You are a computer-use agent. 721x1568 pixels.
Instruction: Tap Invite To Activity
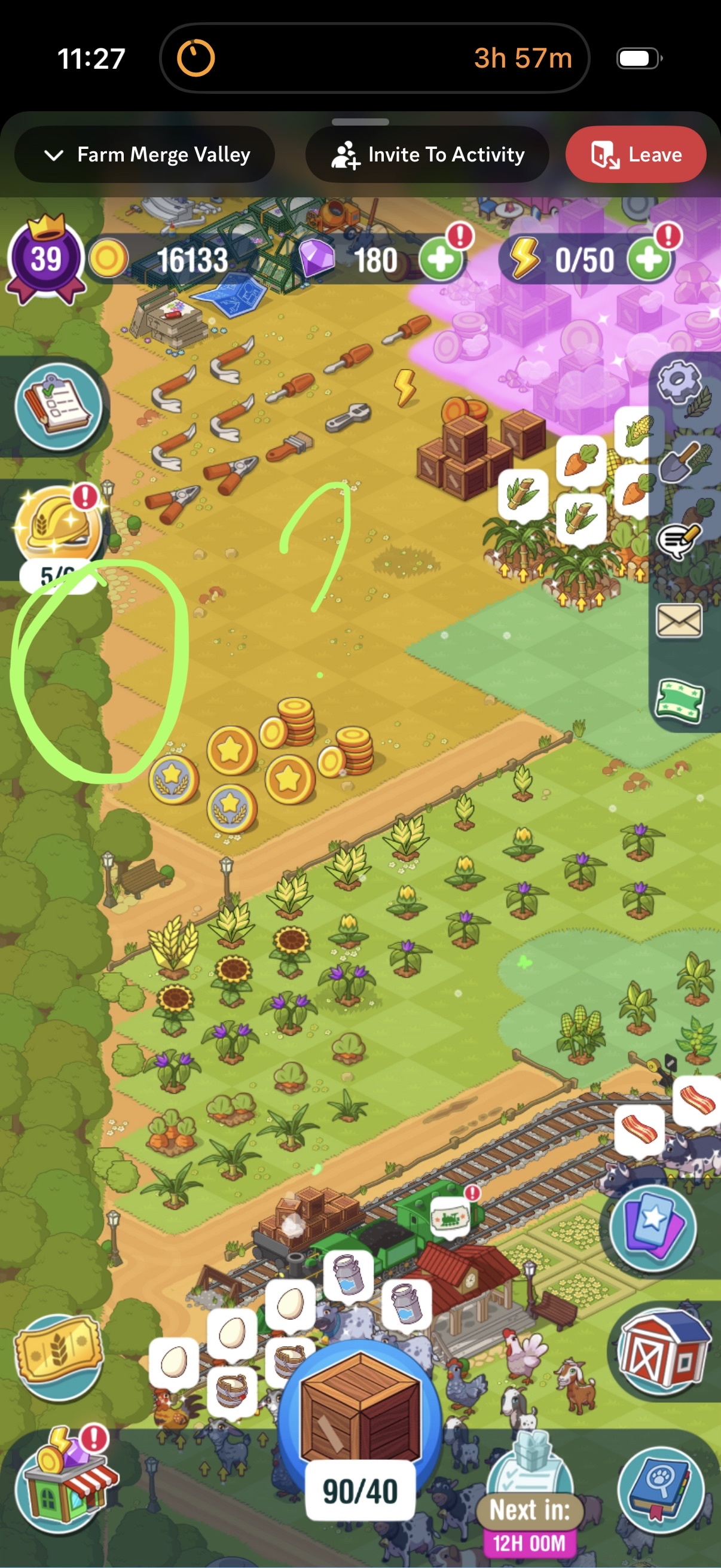click(x=427, y=155)
